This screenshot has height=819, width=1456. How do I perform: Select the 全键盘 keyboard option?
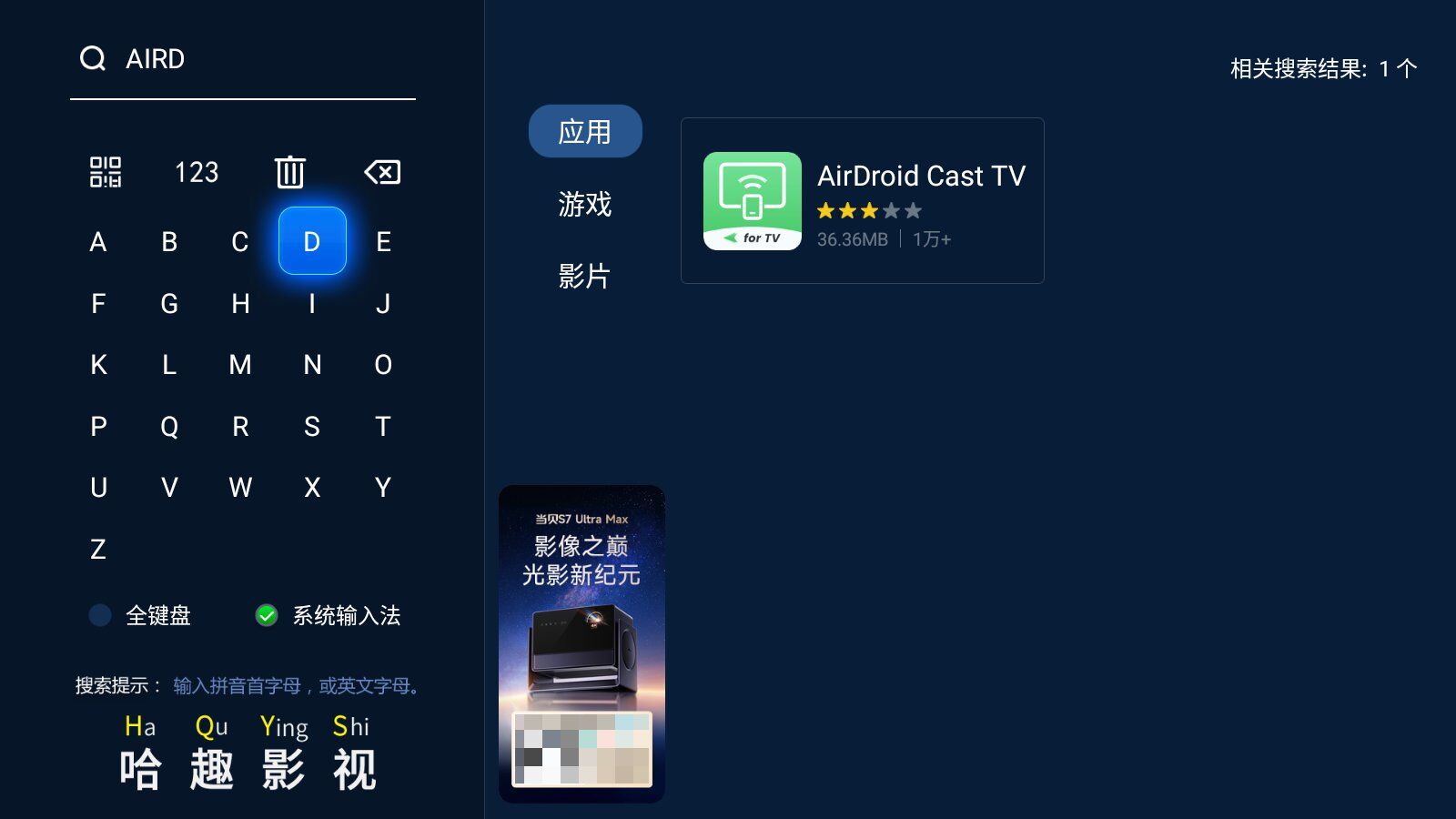click(x=141, y=615)
